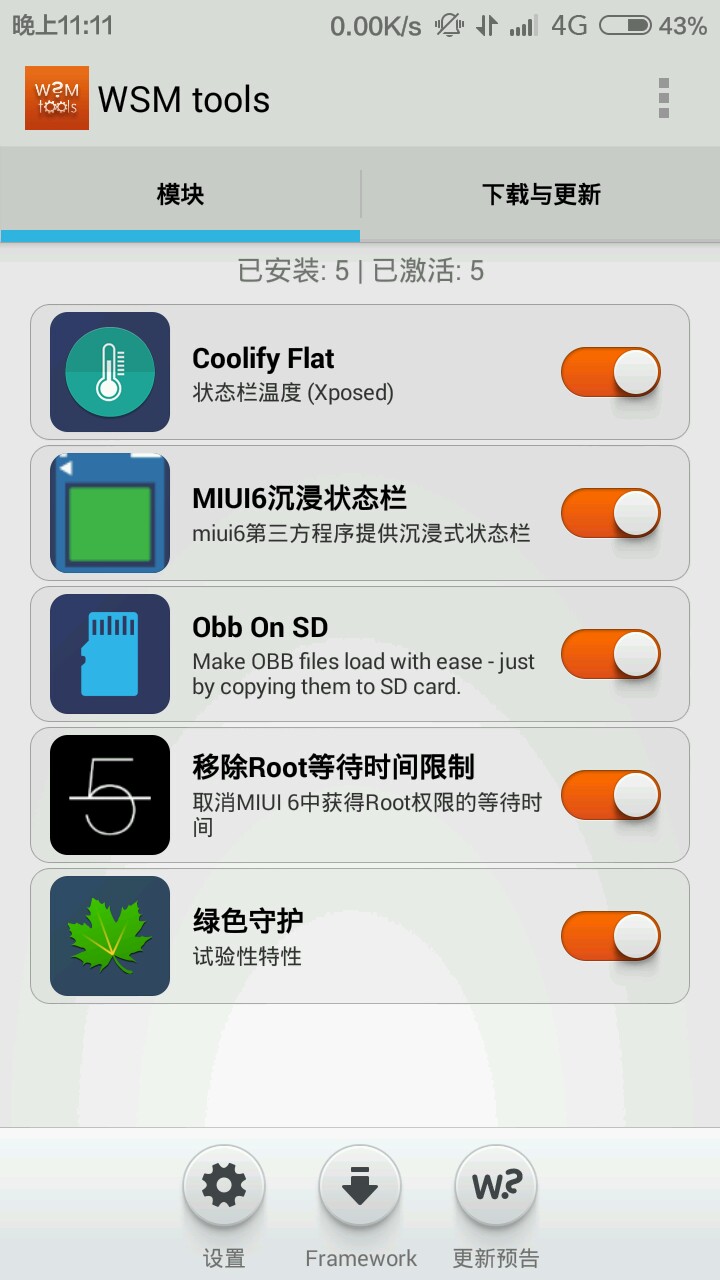
Task: Disable 移除Root等待时间限制 module
Action: click(610, 795)
